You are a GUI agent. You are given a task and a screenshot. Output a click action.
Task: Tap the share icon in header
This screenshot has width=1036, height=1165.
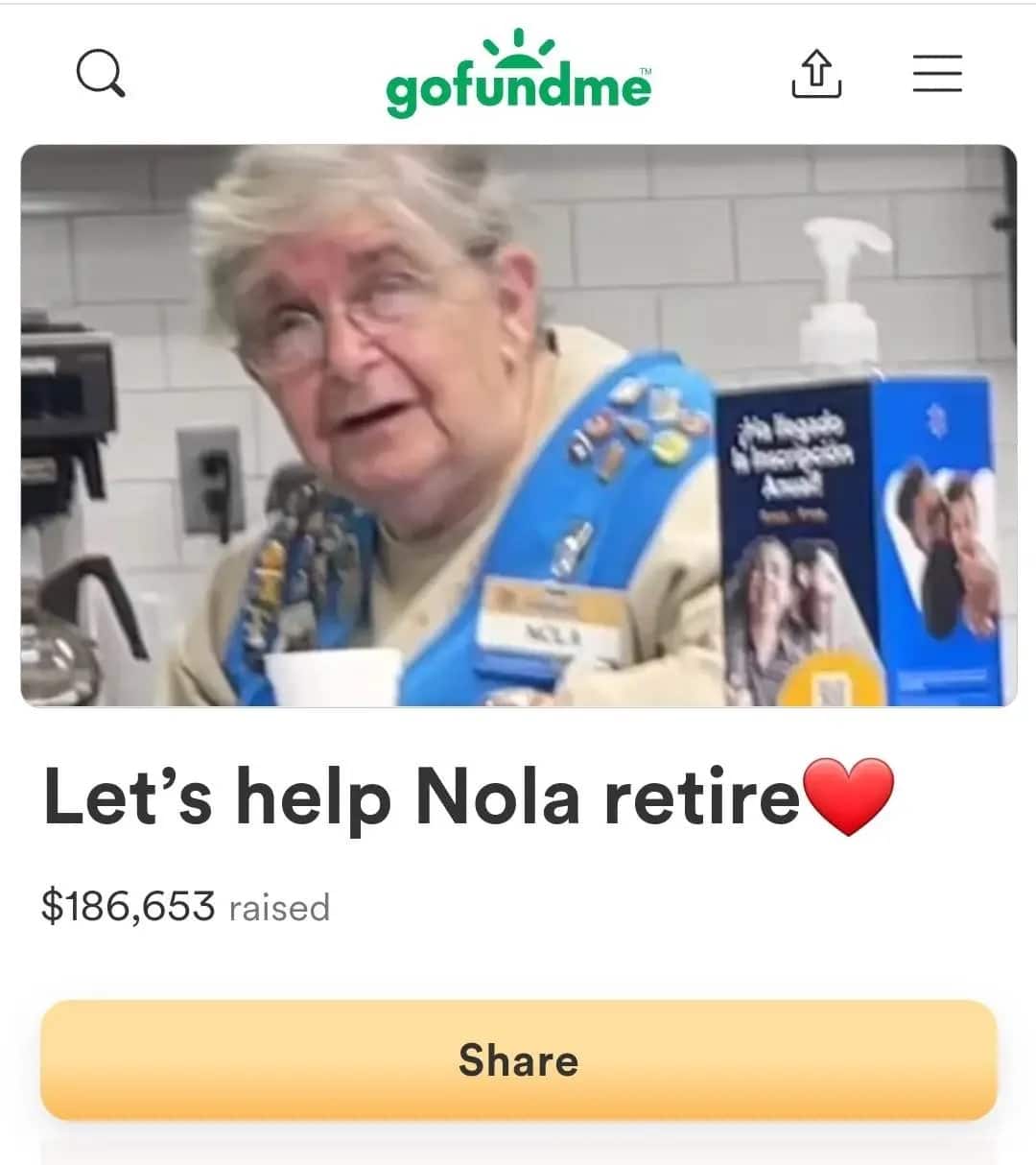pos(816,74)
